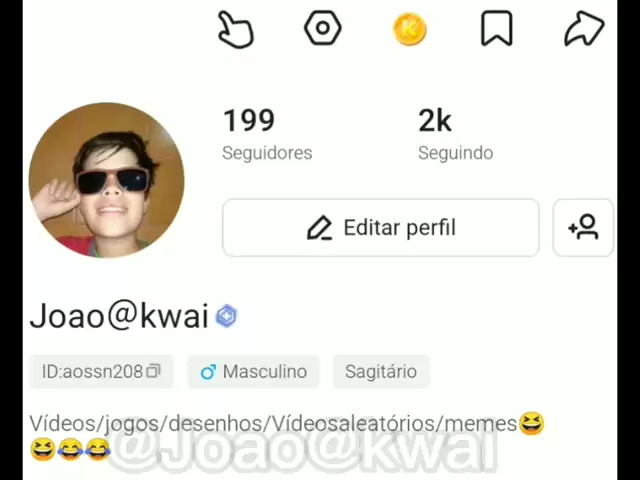The height and width of the screenshot is (480, 640).
Task: Share this profile via arrow icon
Action: [x=584, y=29]
